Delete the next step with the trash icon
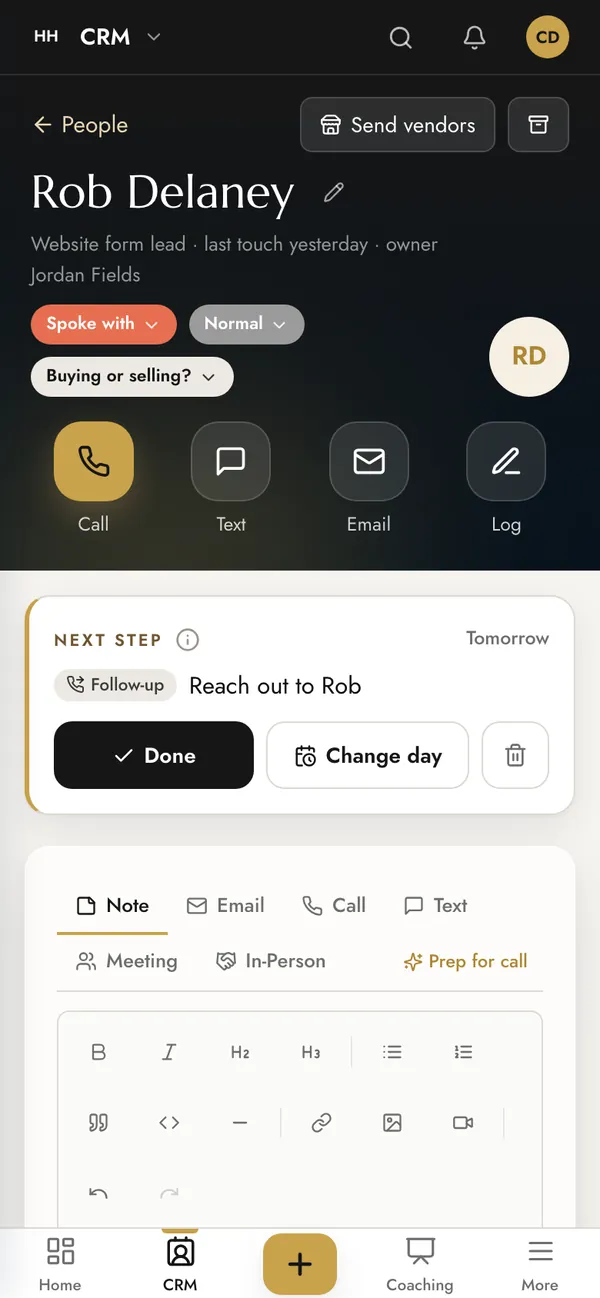600x1298 pixels. [x=515, y=755]
